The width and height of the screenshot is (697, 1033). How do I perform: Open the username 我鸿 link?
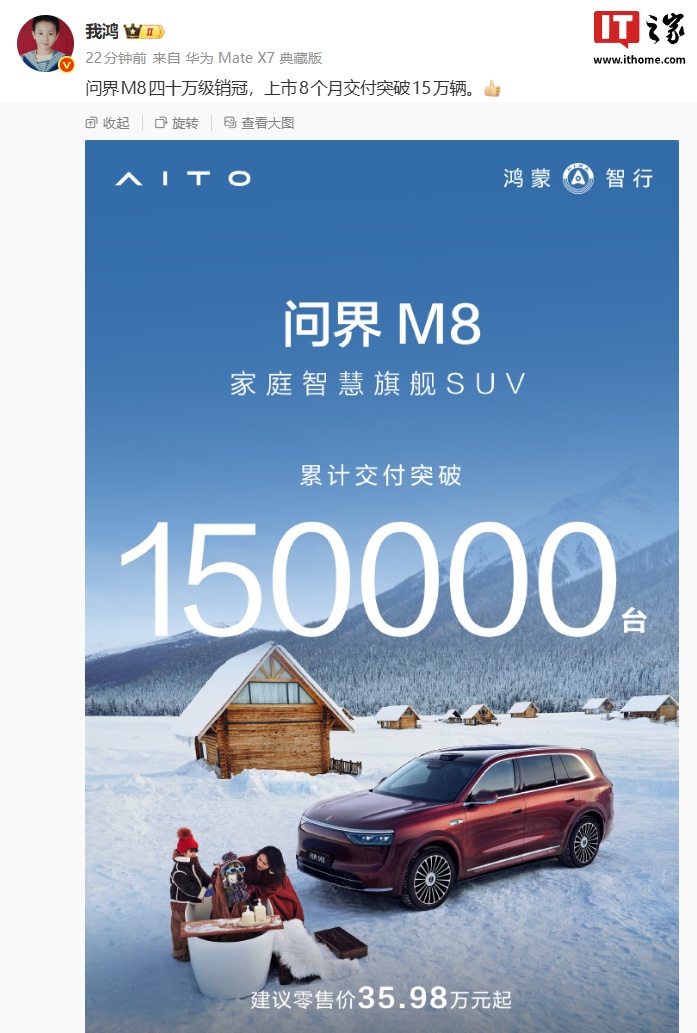coord(101,32)
